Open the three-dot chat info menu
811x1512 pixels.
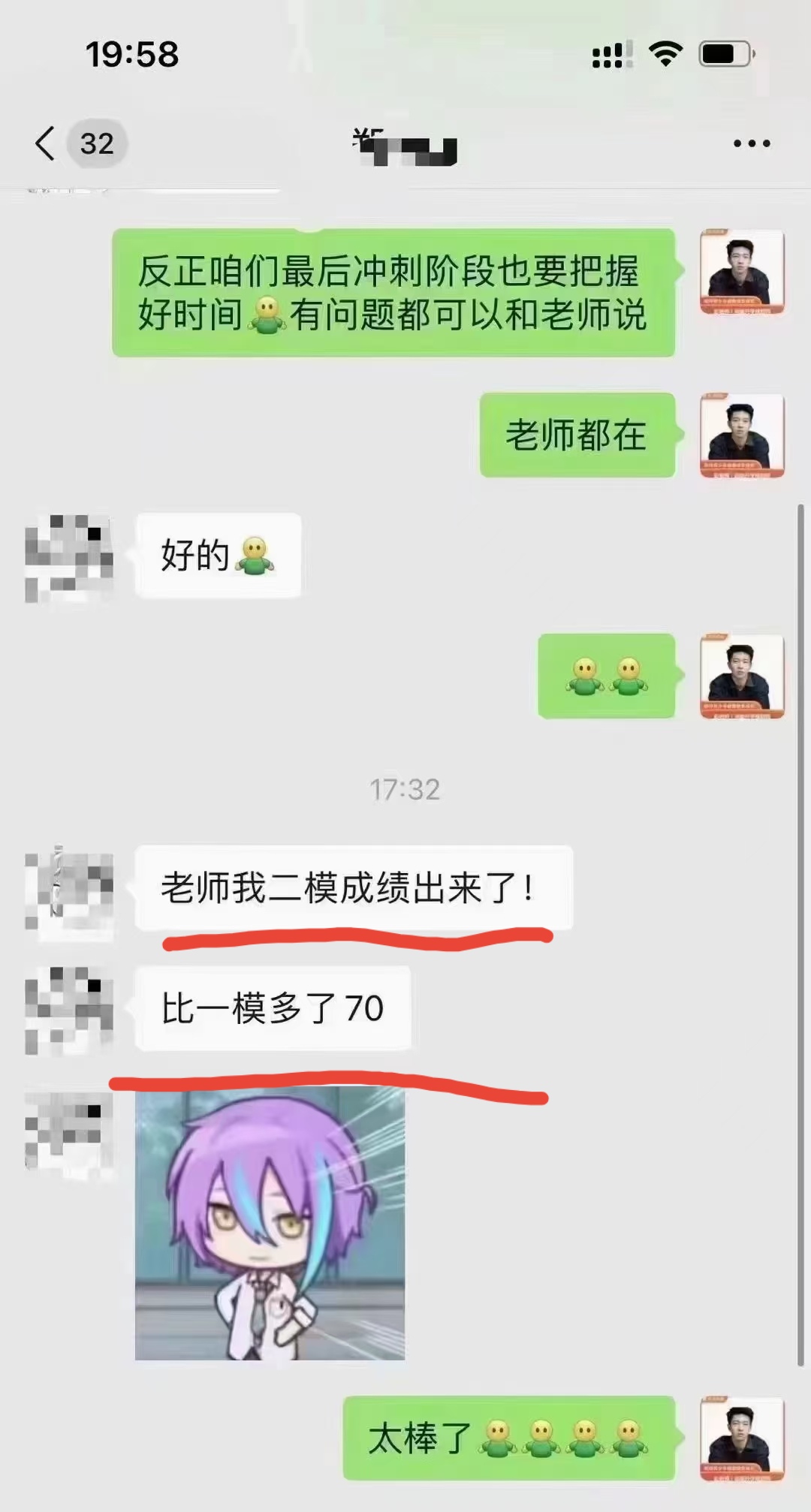point(752,143)
